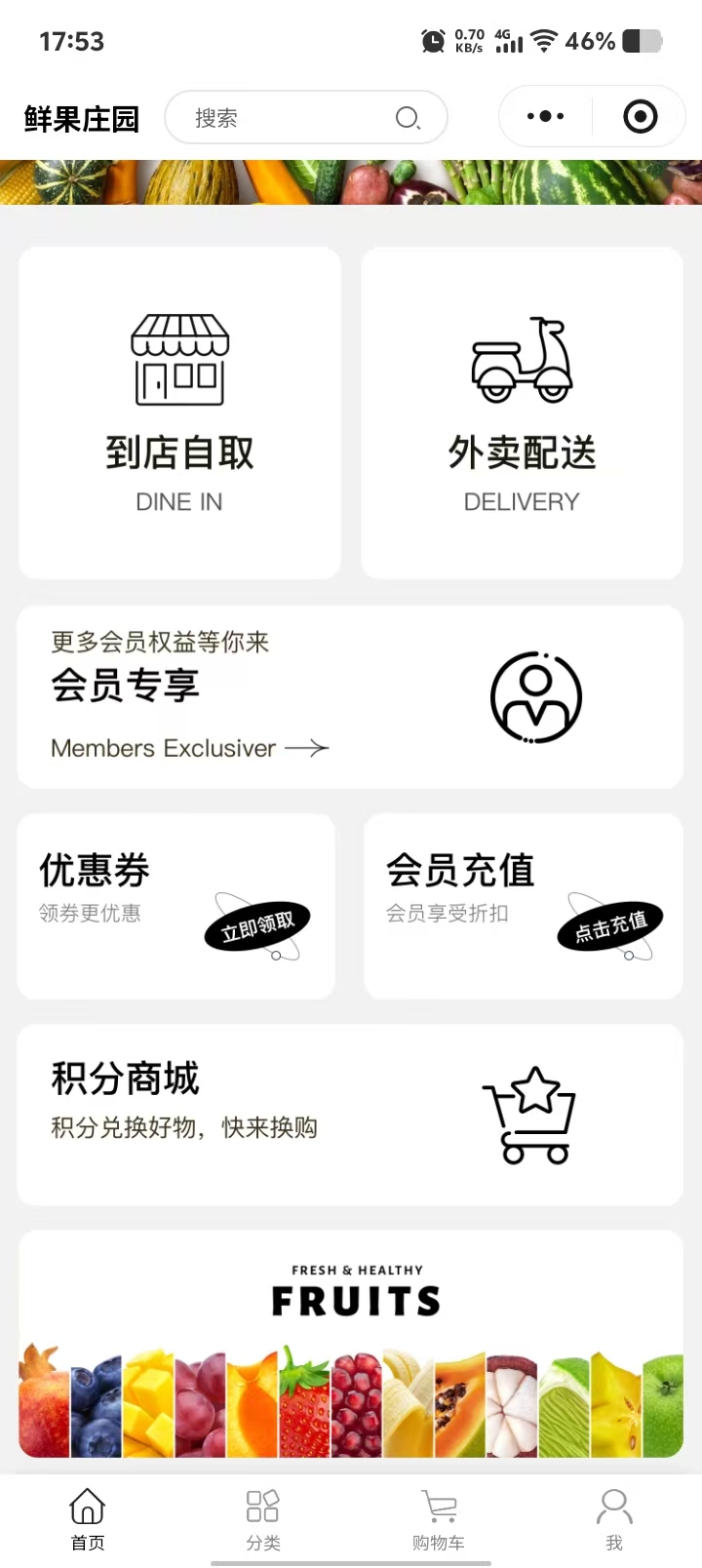This screenshot has width=702, height=1568.
Task: Tap the 搜索 search field
Action: tap(292, 118)
